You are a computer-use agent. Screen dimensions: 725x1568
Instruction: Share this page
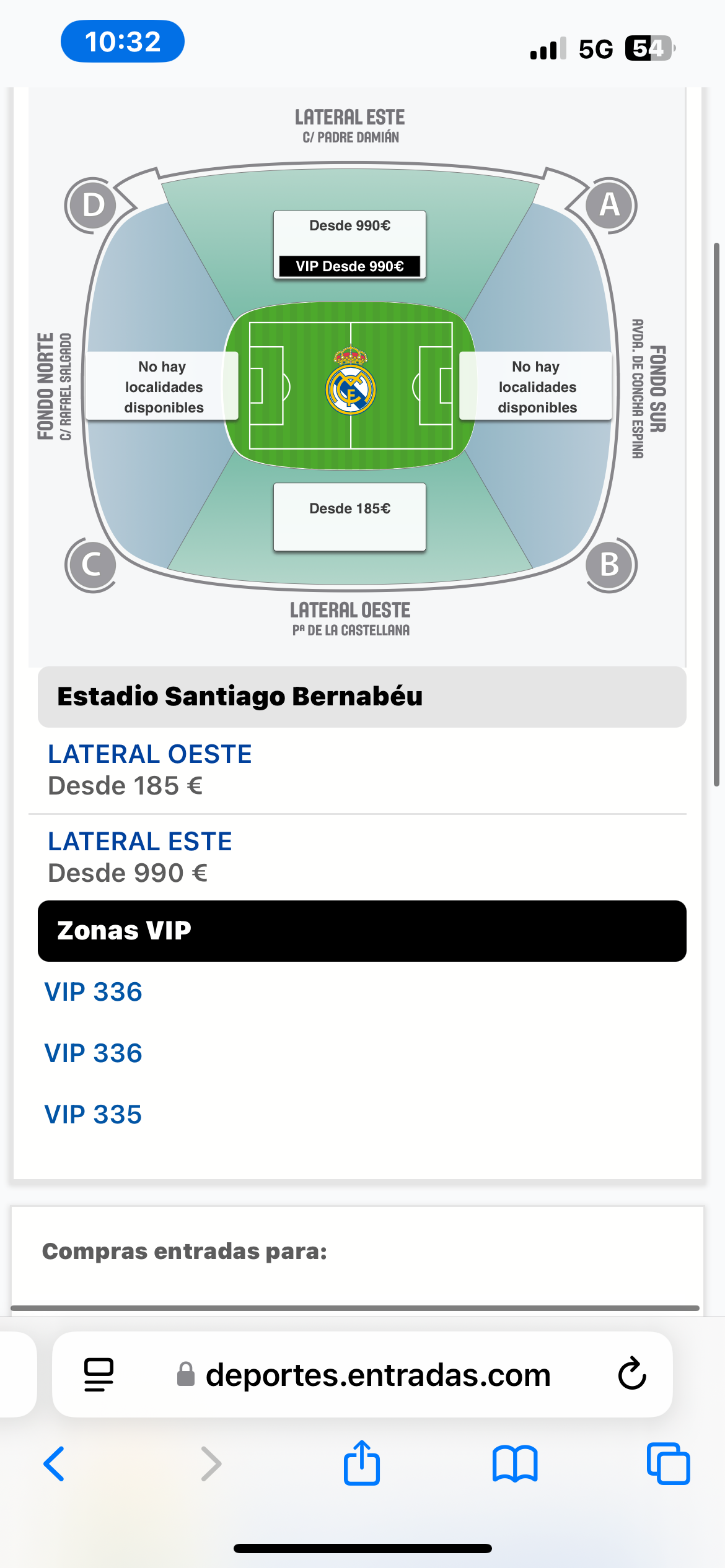[x=362, y=1463]
